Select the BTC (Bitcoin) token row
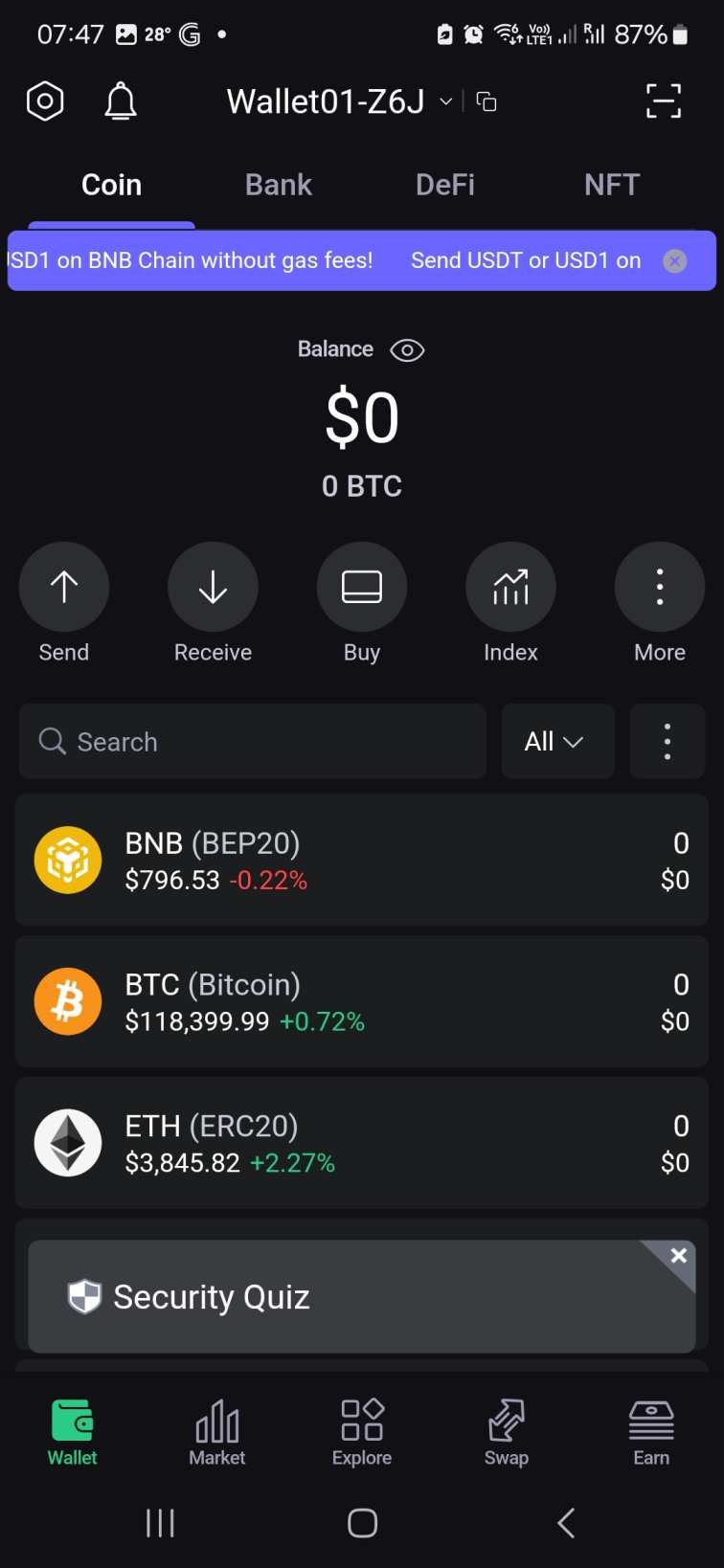The image size is (724, 1568). 362,1001
